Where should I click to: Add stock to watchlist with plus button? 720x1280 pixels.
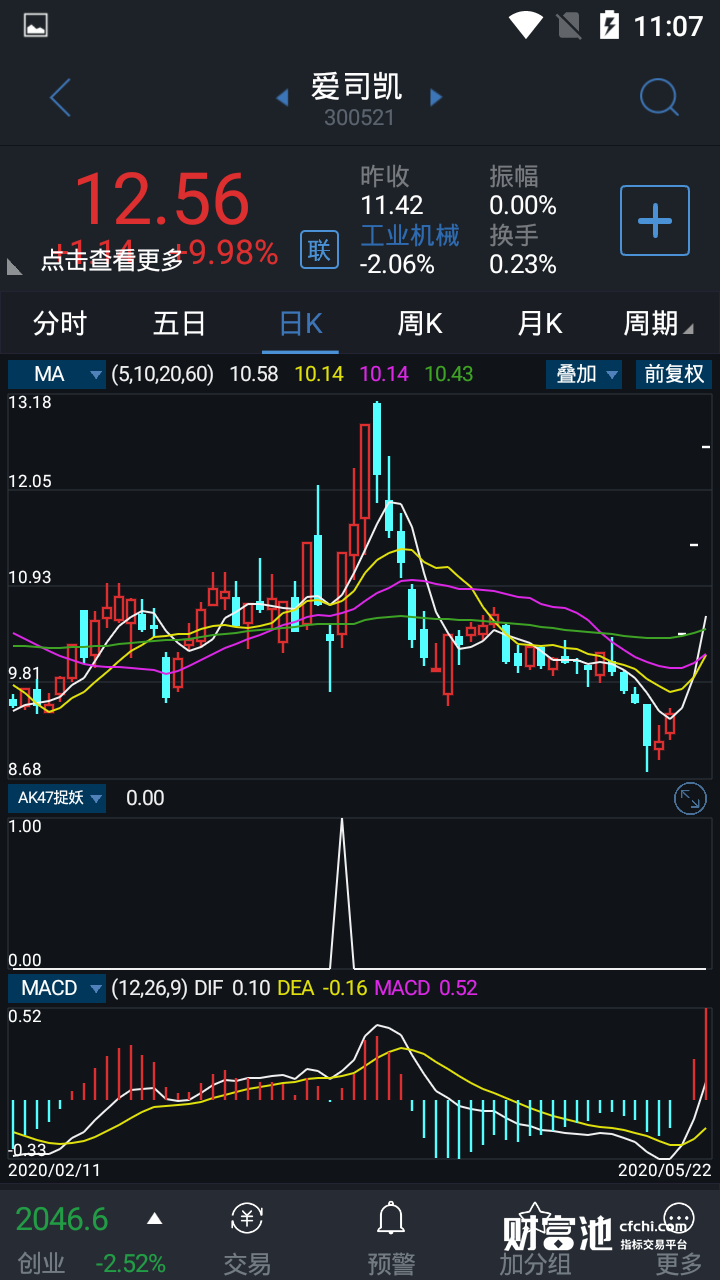click(655, 220)
